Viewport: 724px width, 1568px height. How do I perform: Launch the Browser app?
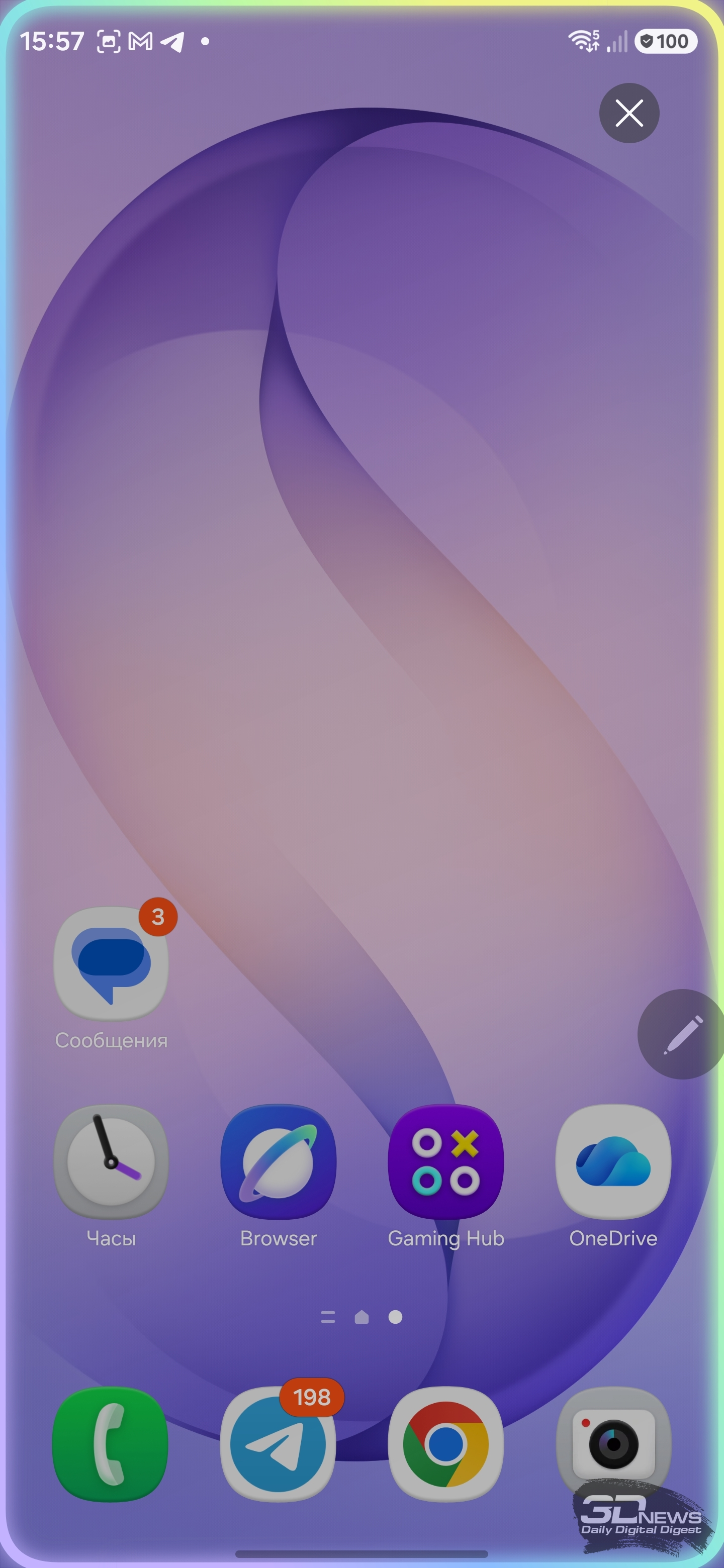click(x=278, y=1161)
